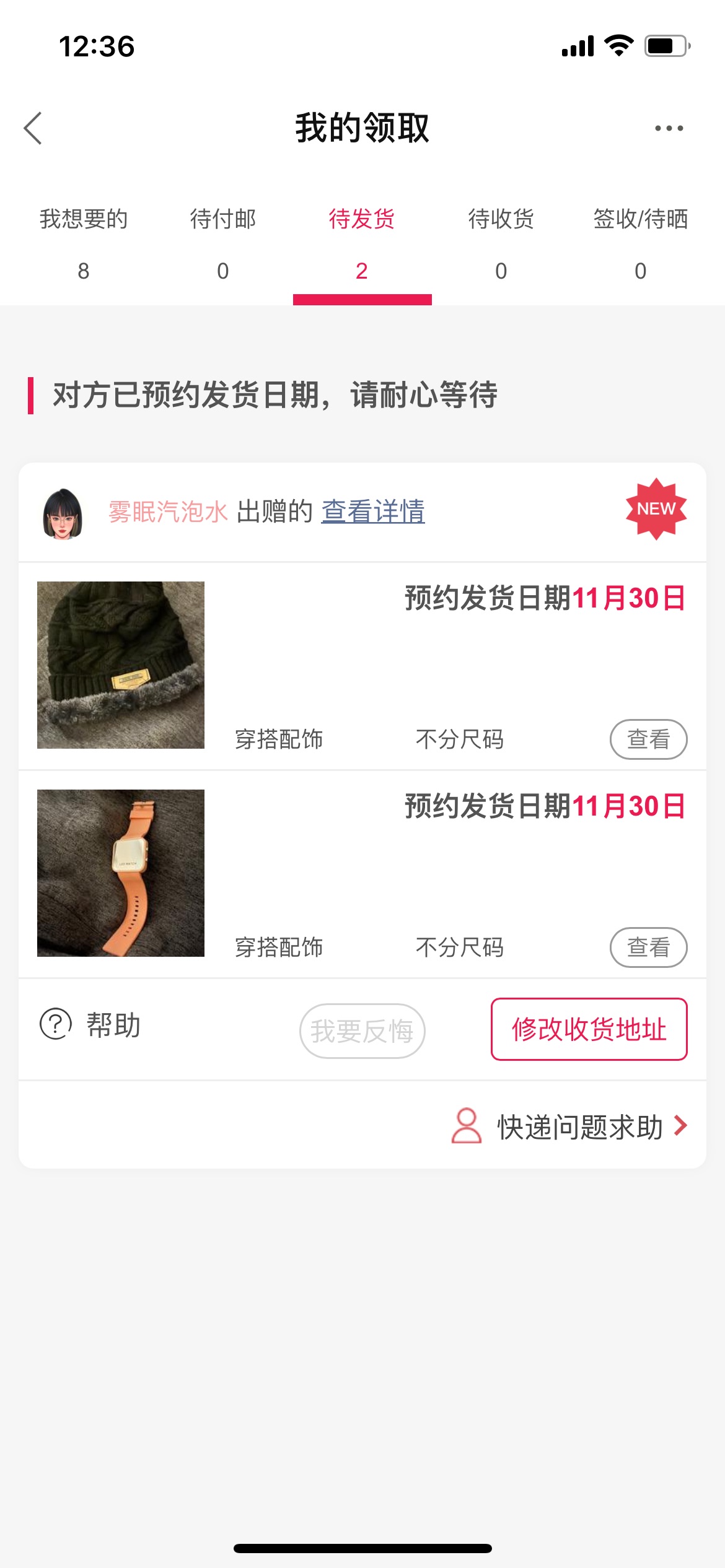The width and height of the screenshot is (725, 1568).
Task: Tap 查看 button for the orange watch
Action: 648,947
